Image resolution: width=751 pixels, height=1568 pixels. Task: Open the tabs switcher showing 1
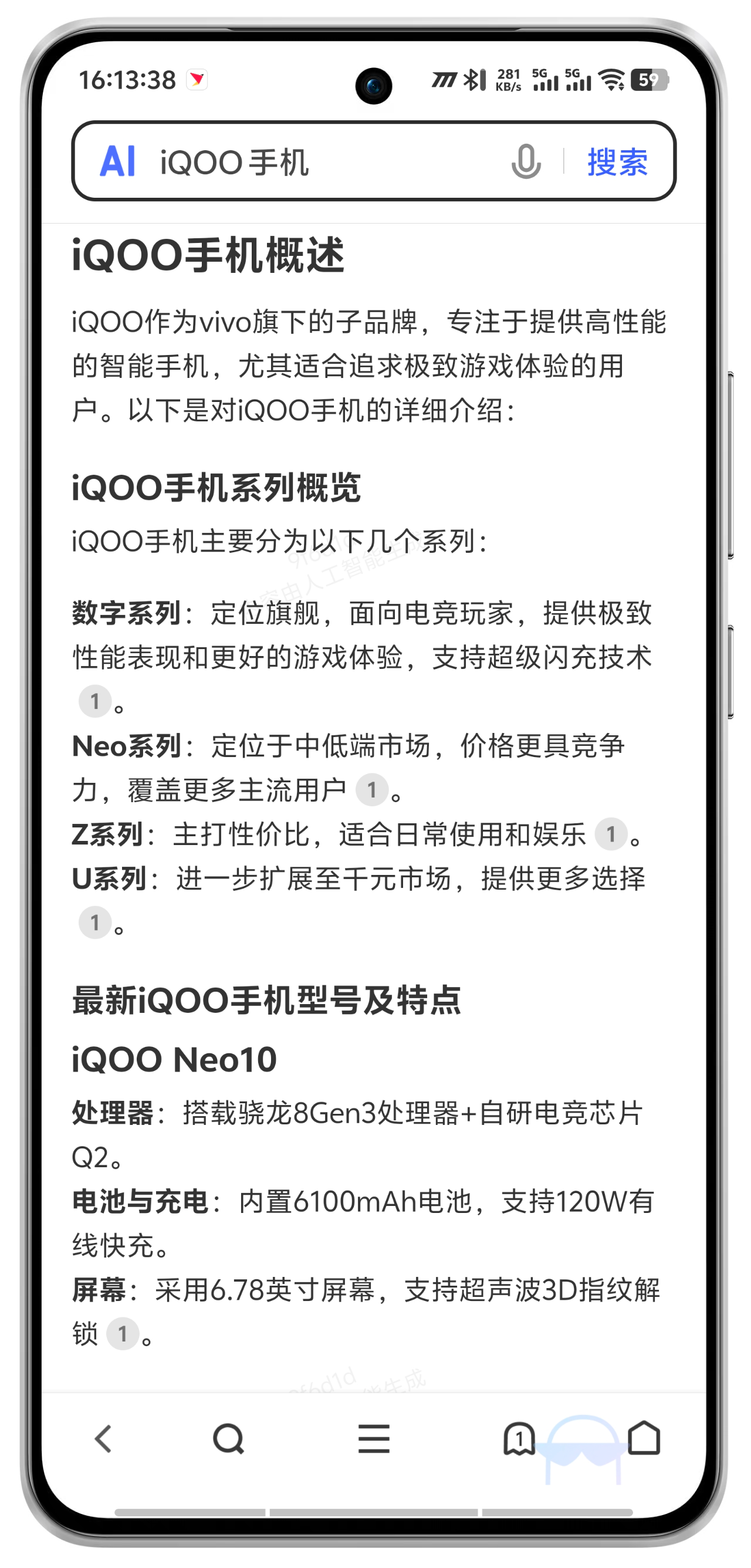(x=519, y=1439)
